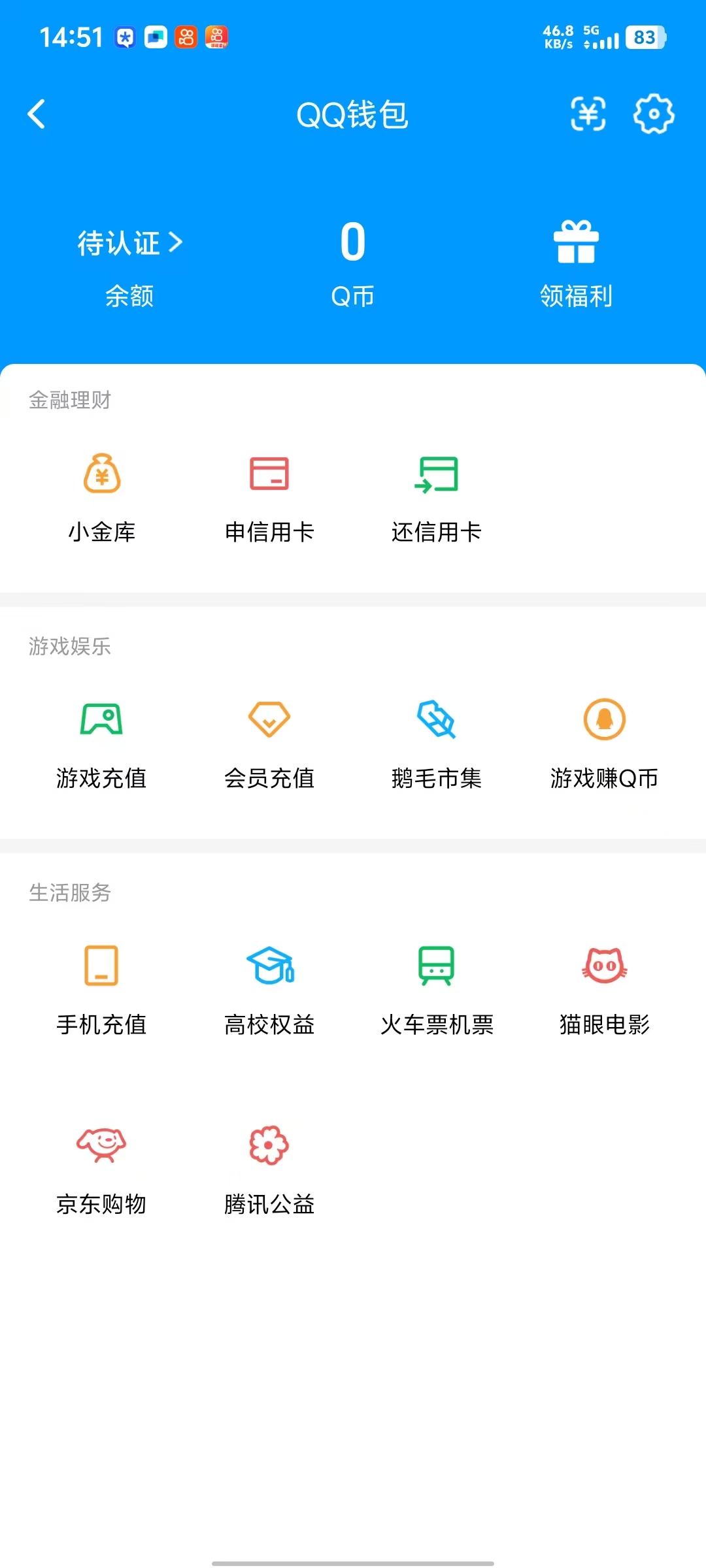Viewport: 706px width, 1568px height.
Task: Tap the ¥ payment code icon
Action: (587, 114)
